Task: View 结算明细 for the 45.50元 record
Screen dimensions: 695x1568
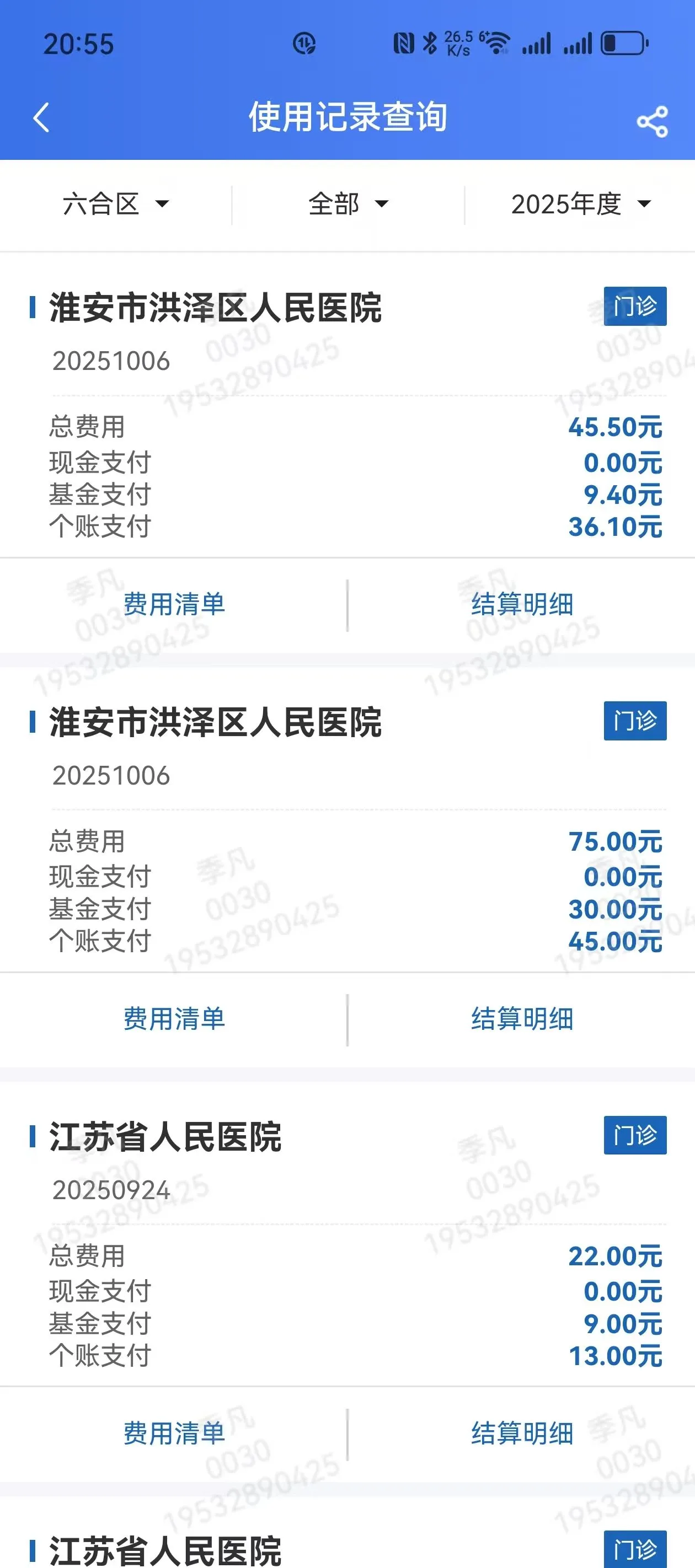Action: 522,605
